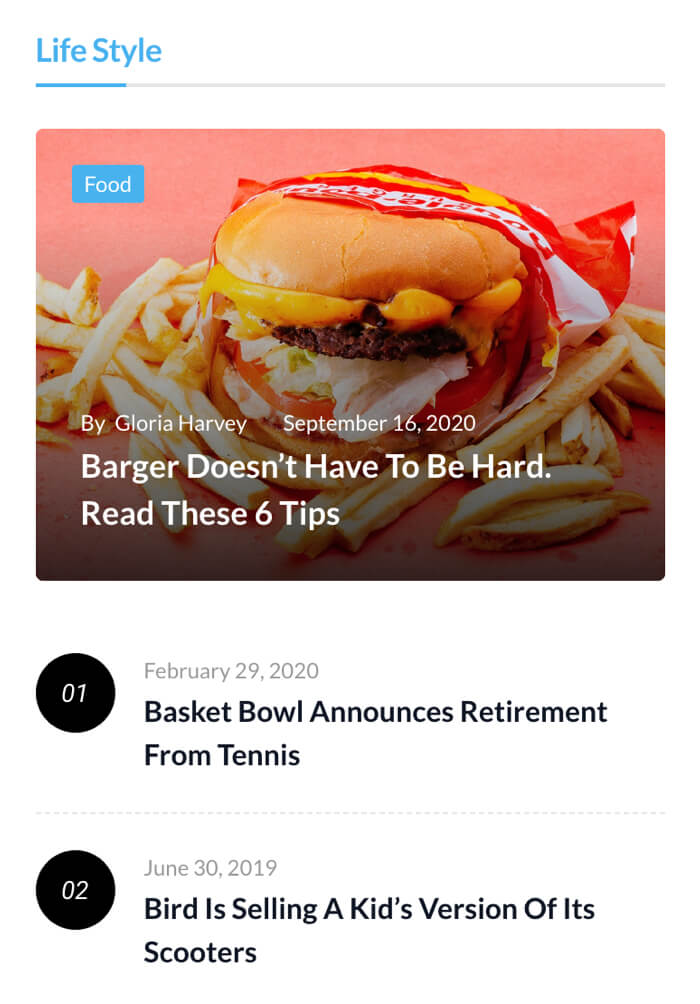Open the Food category tag

tap(108, 184)
